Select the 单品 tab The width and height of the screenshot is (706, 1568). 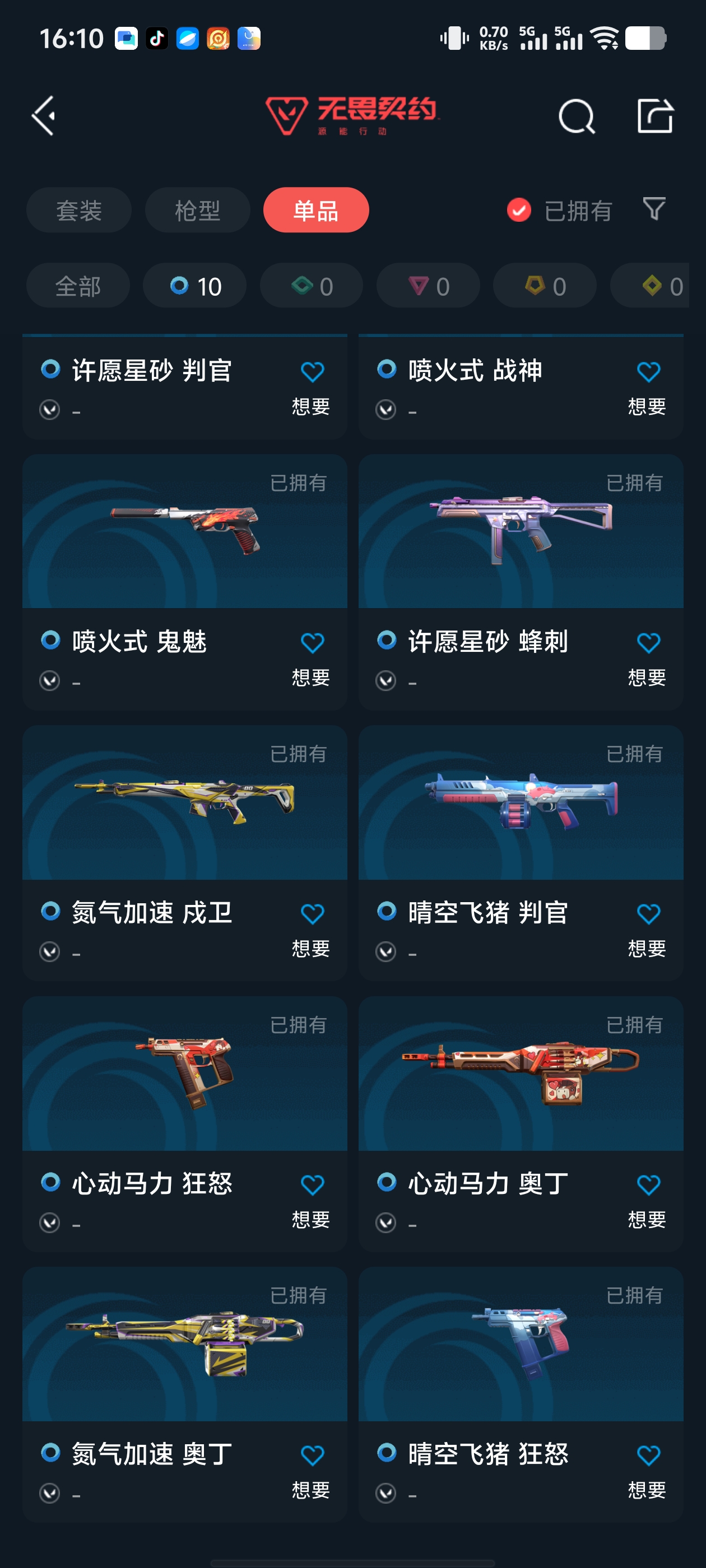316,210
